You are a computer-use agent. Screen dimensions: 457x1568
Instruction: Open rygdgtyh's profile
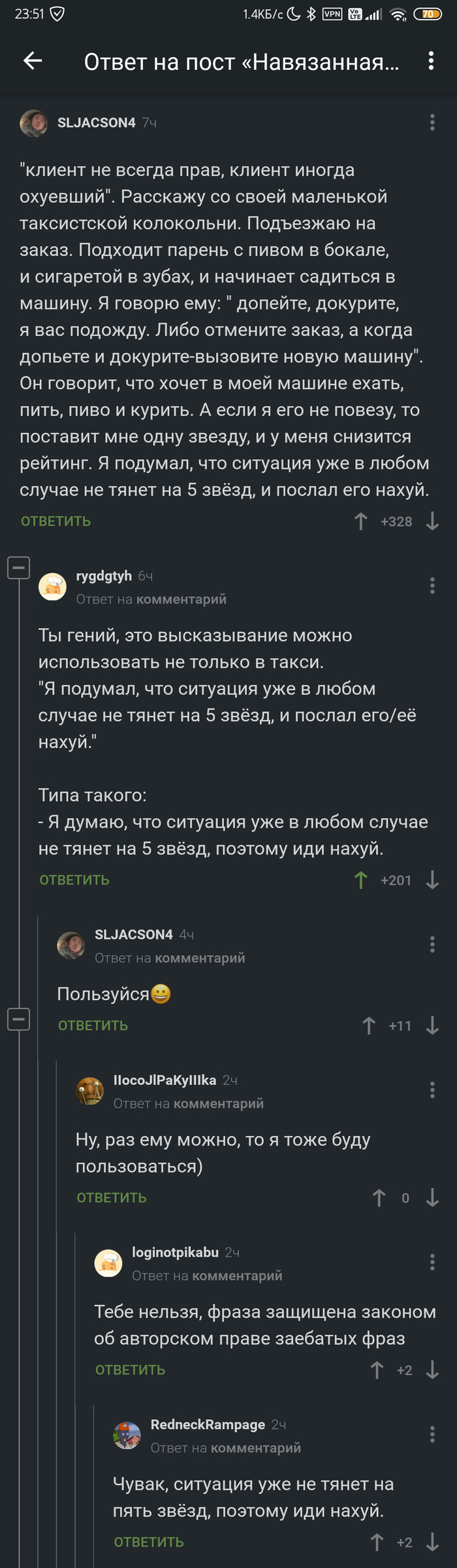pyautogui.click(x=104, y=576)
